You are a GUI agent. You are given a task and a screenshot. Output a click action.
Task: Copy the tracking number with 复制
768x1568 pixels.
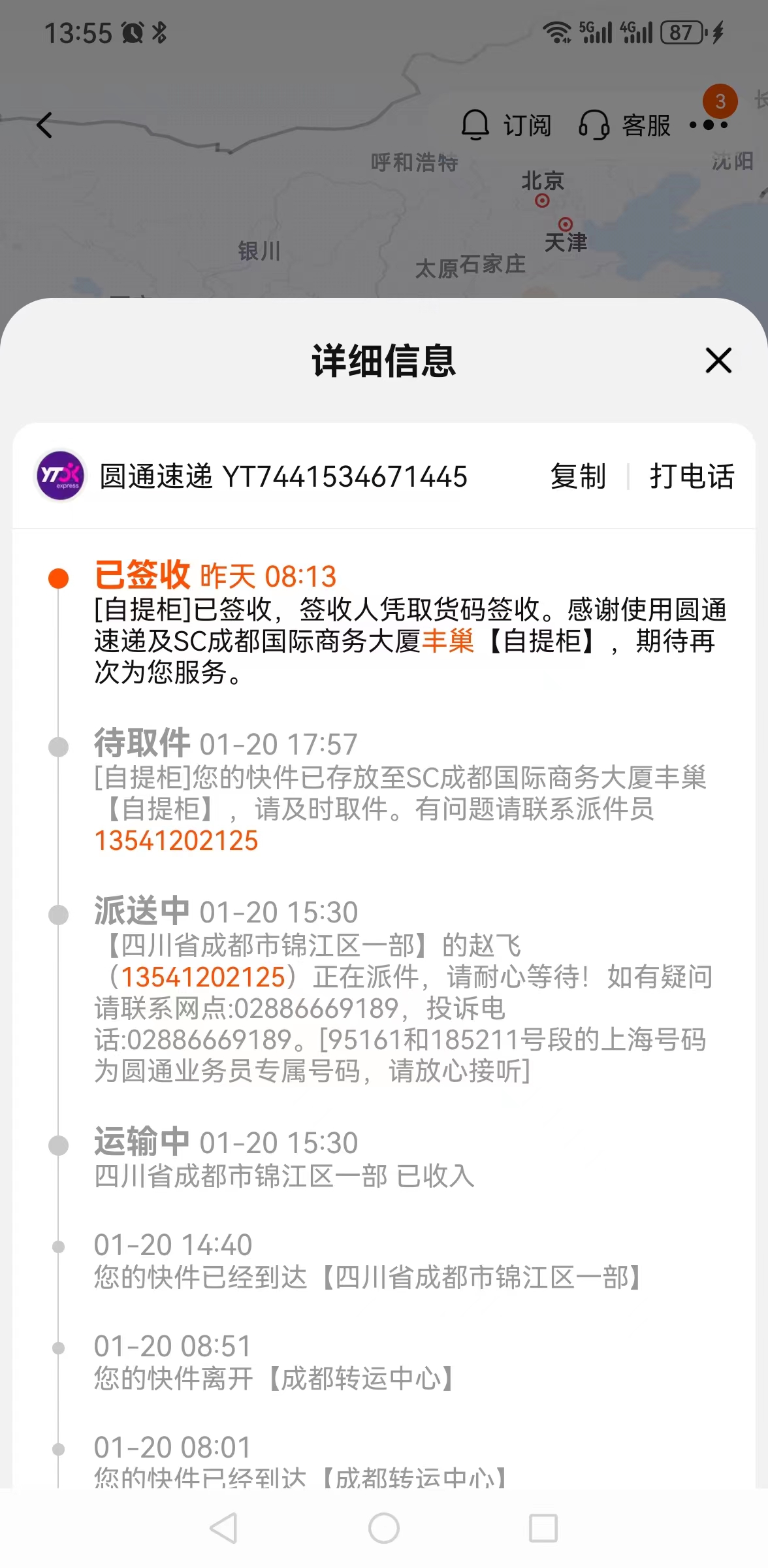point(578,476)
